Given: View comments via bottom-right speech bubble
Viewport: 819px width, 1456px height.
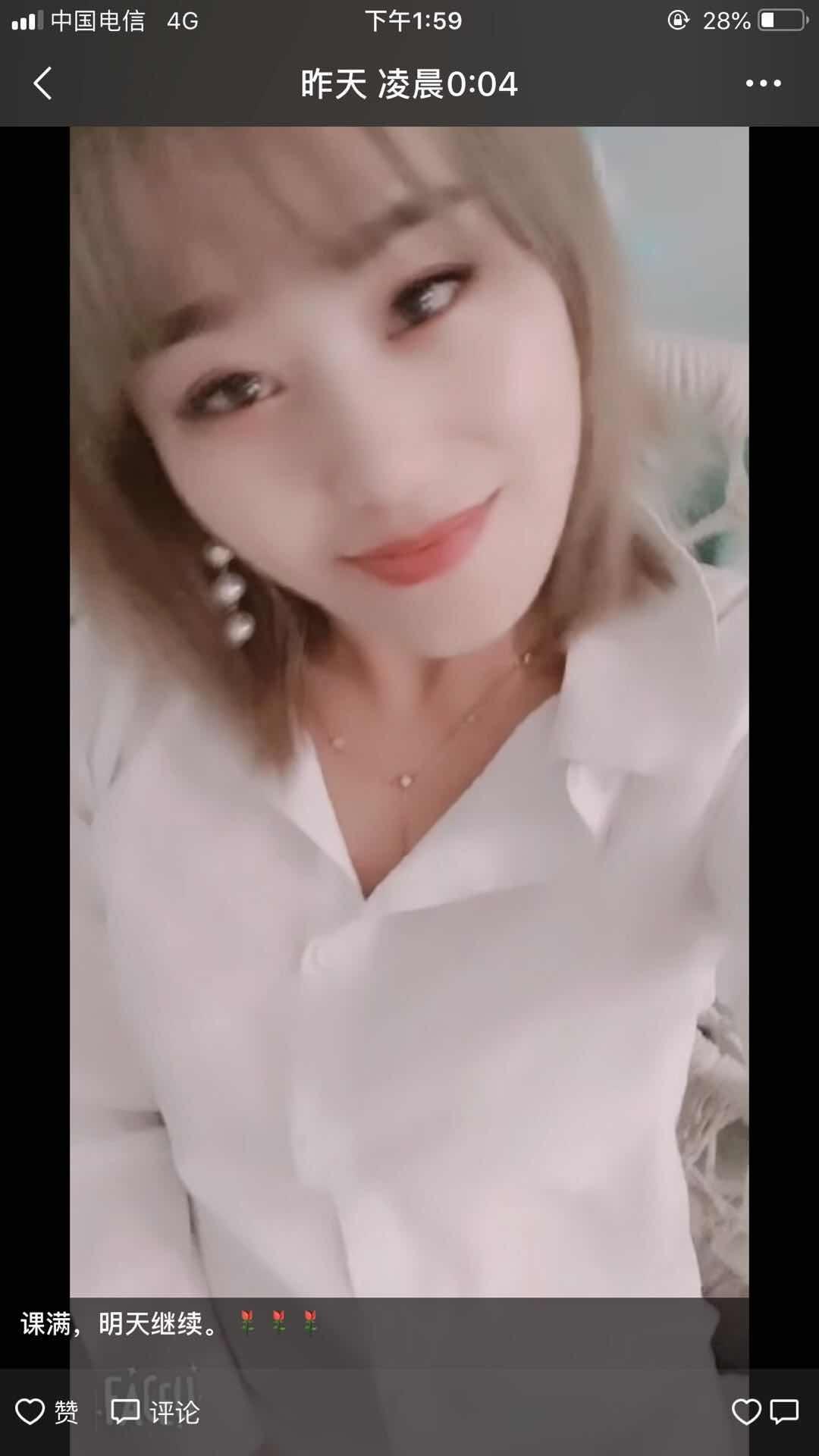Looking at the screenshot, I should tap(785, 1412).
